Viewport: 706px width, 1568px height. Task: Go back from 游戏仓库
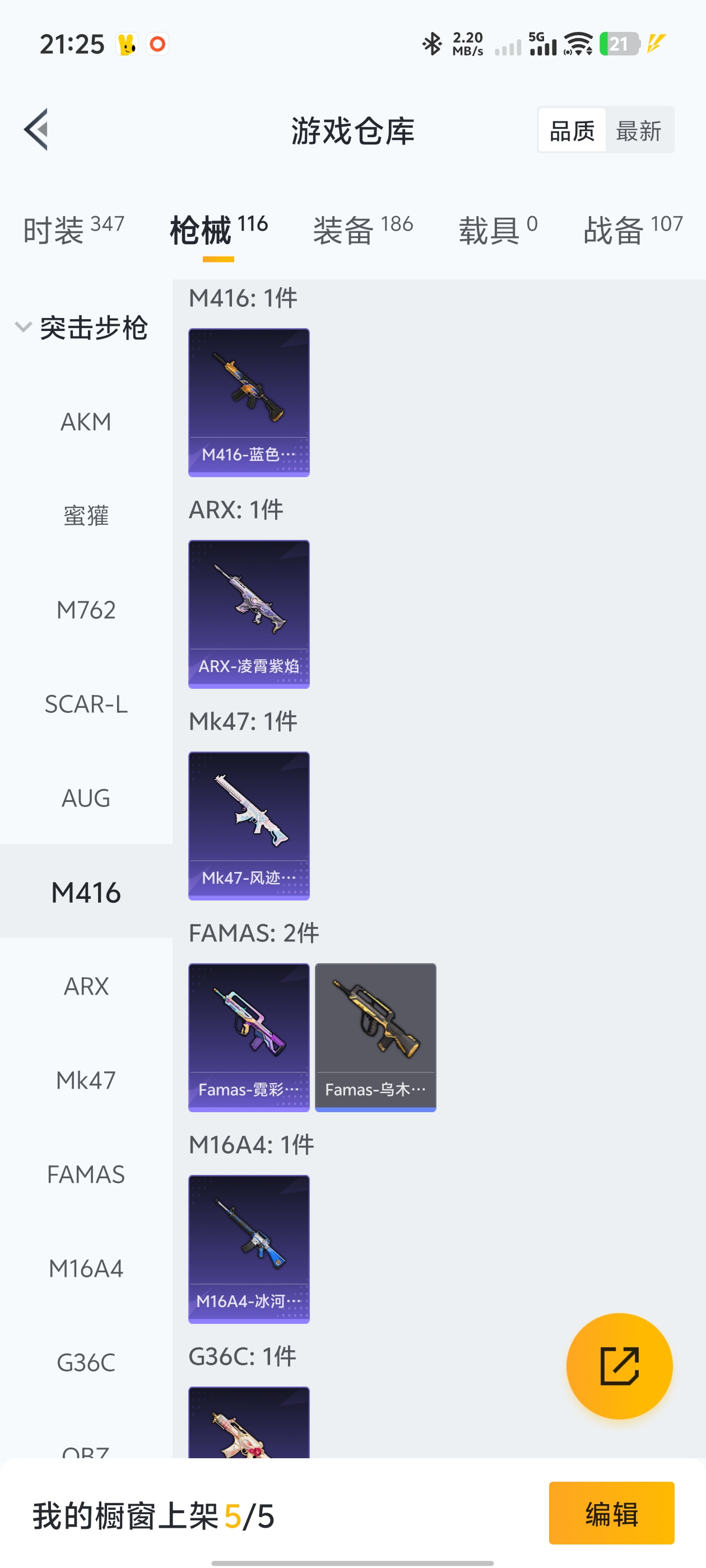pos(36,130)
